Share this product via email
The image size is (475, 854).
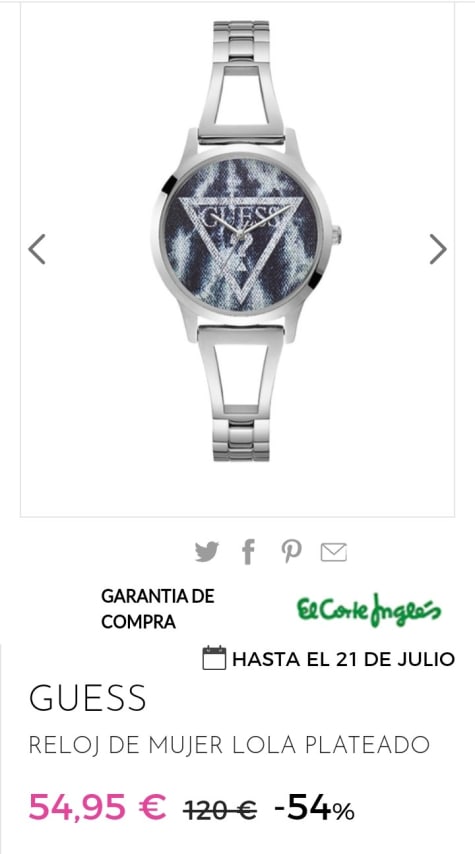pos(333,552)
